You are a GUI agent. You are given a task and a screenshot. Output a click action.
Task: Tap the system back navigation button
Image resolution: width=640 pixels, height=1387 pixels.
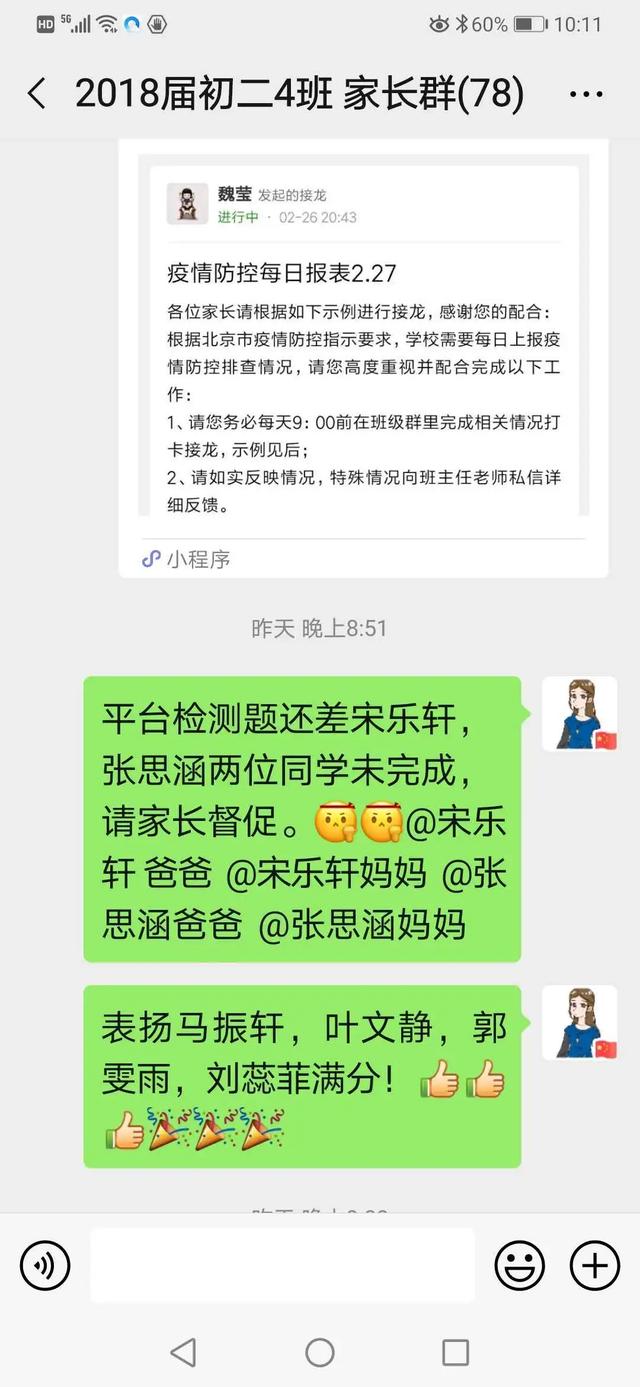coord(183,1353)
